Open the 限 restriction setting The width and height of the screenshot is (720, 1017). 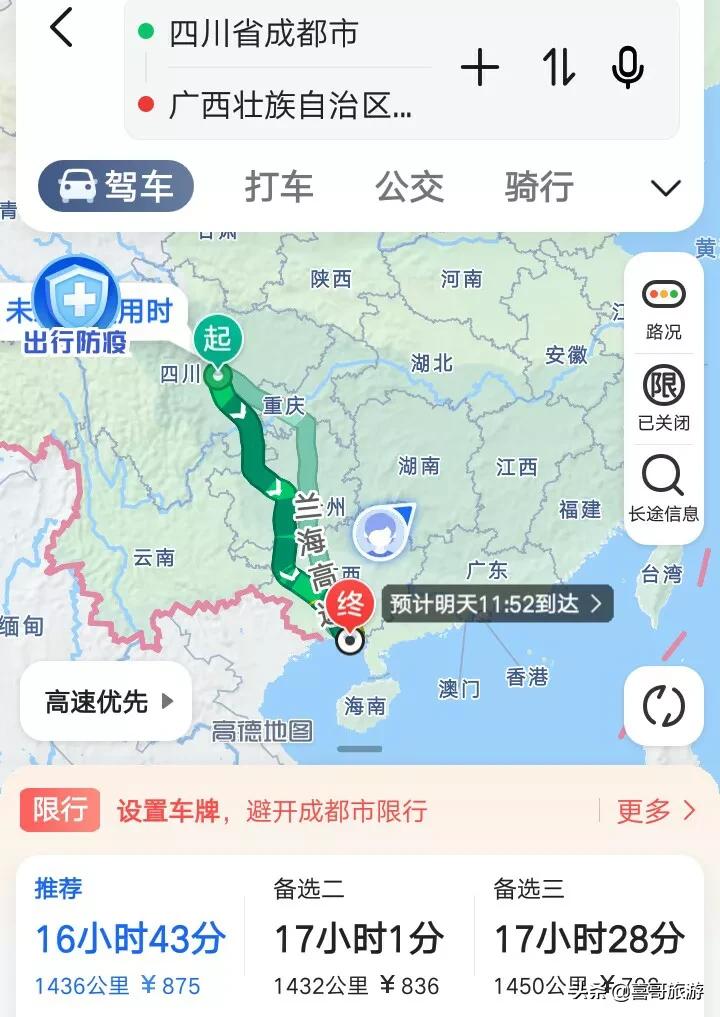tap(663, 397)
